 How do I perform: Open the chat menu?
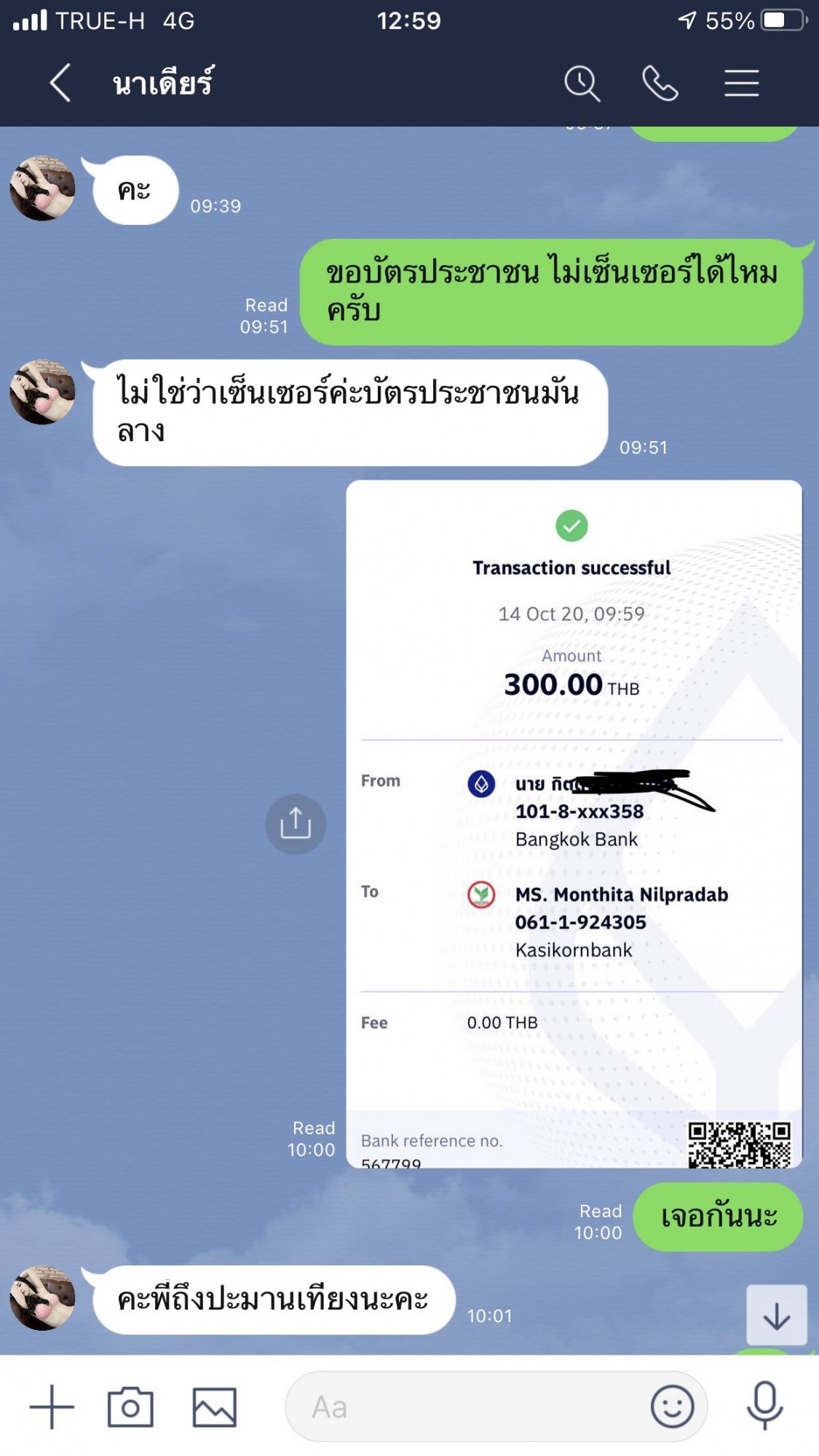[741, 83]
